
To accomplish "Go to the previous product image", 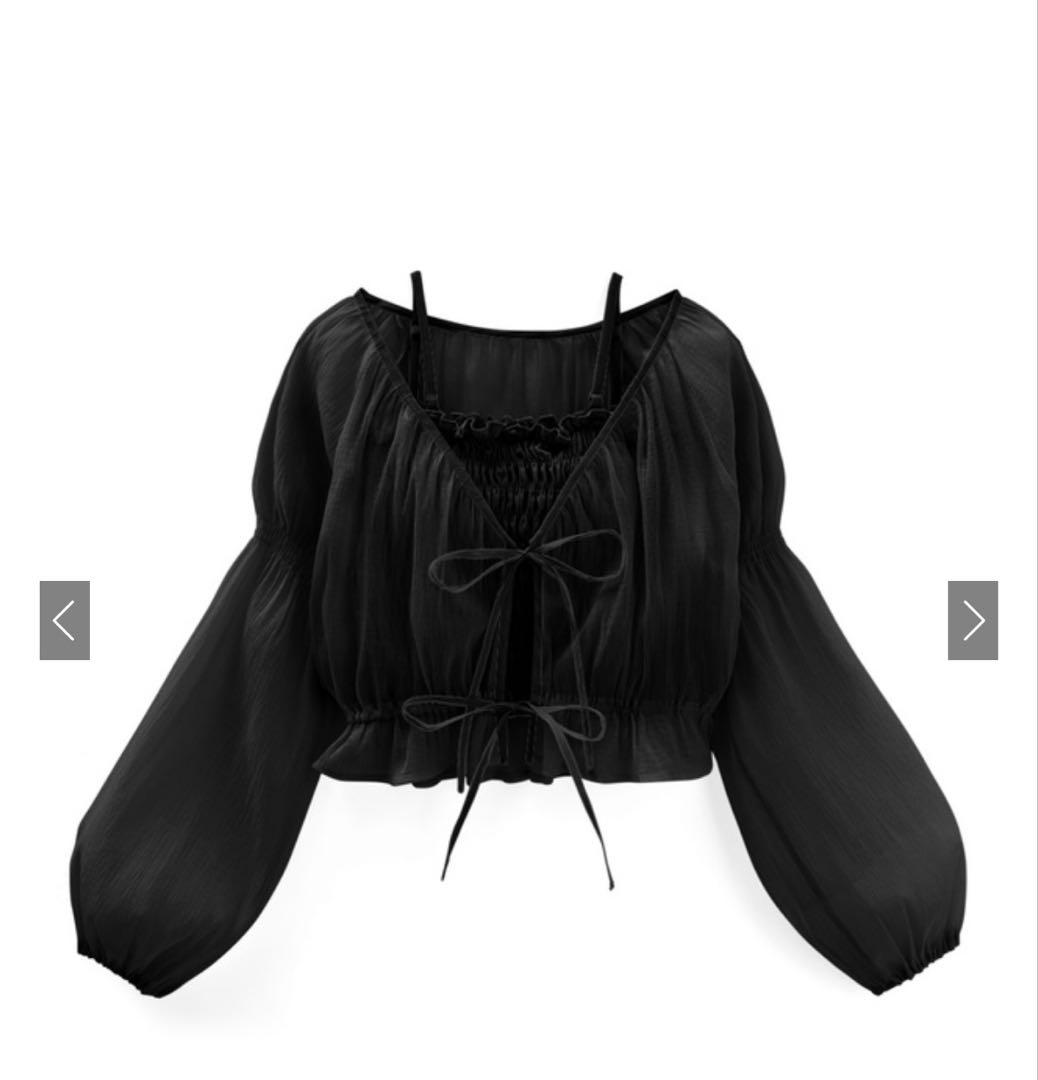I will (65, 620).
